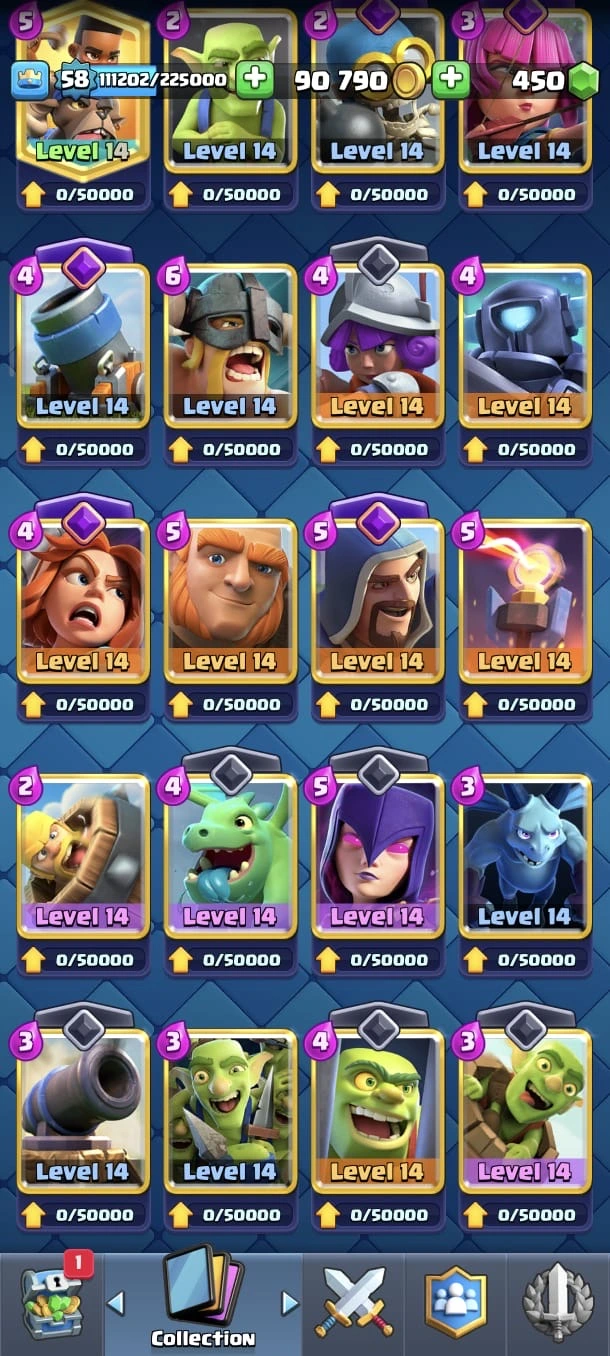The image size is (610, 1356).
Task: Select the Inferno Tower card
Action: point(524,600)
